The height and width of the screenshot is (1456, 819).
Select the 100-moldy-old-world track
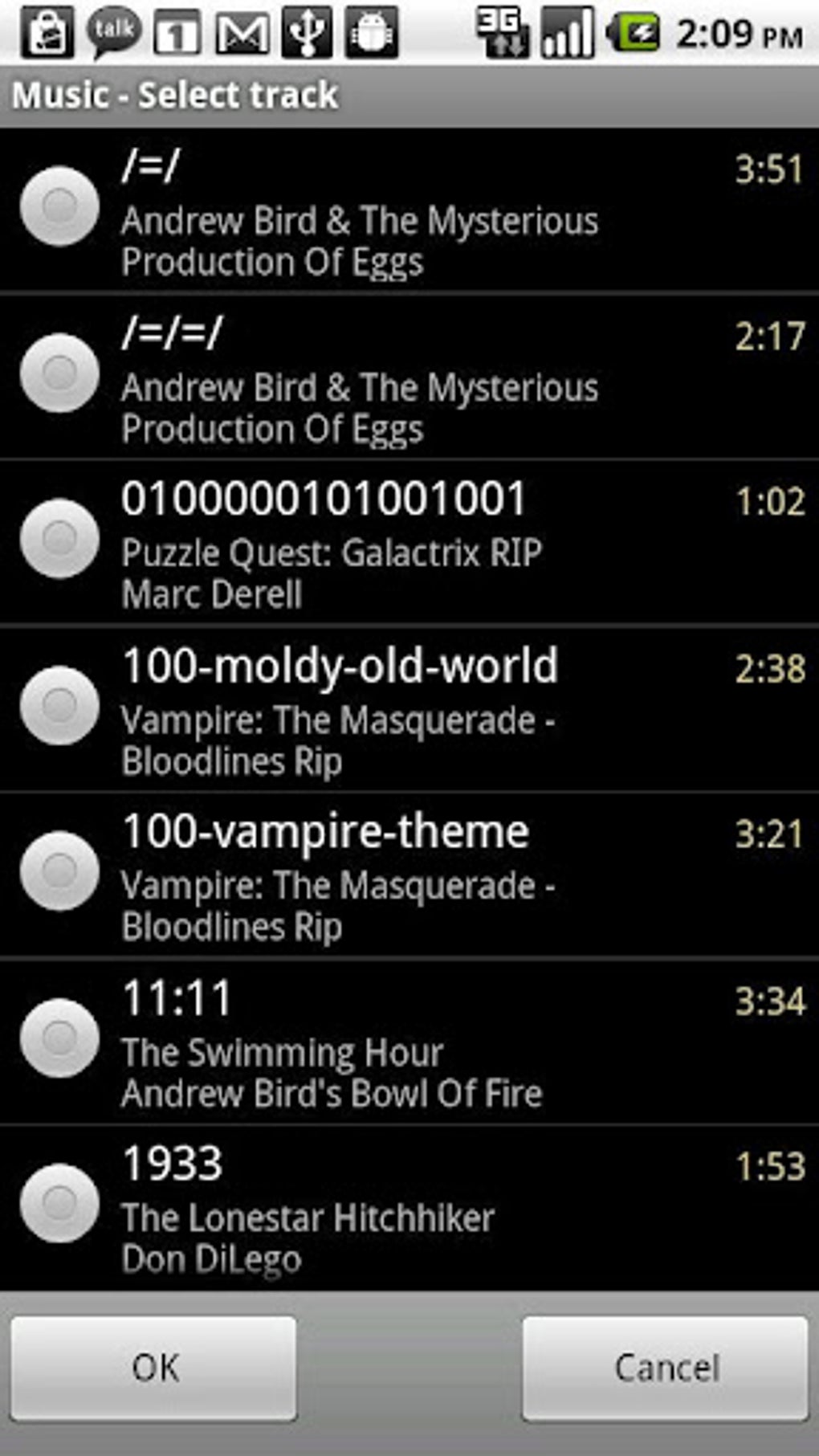click(x=409, y=708)
